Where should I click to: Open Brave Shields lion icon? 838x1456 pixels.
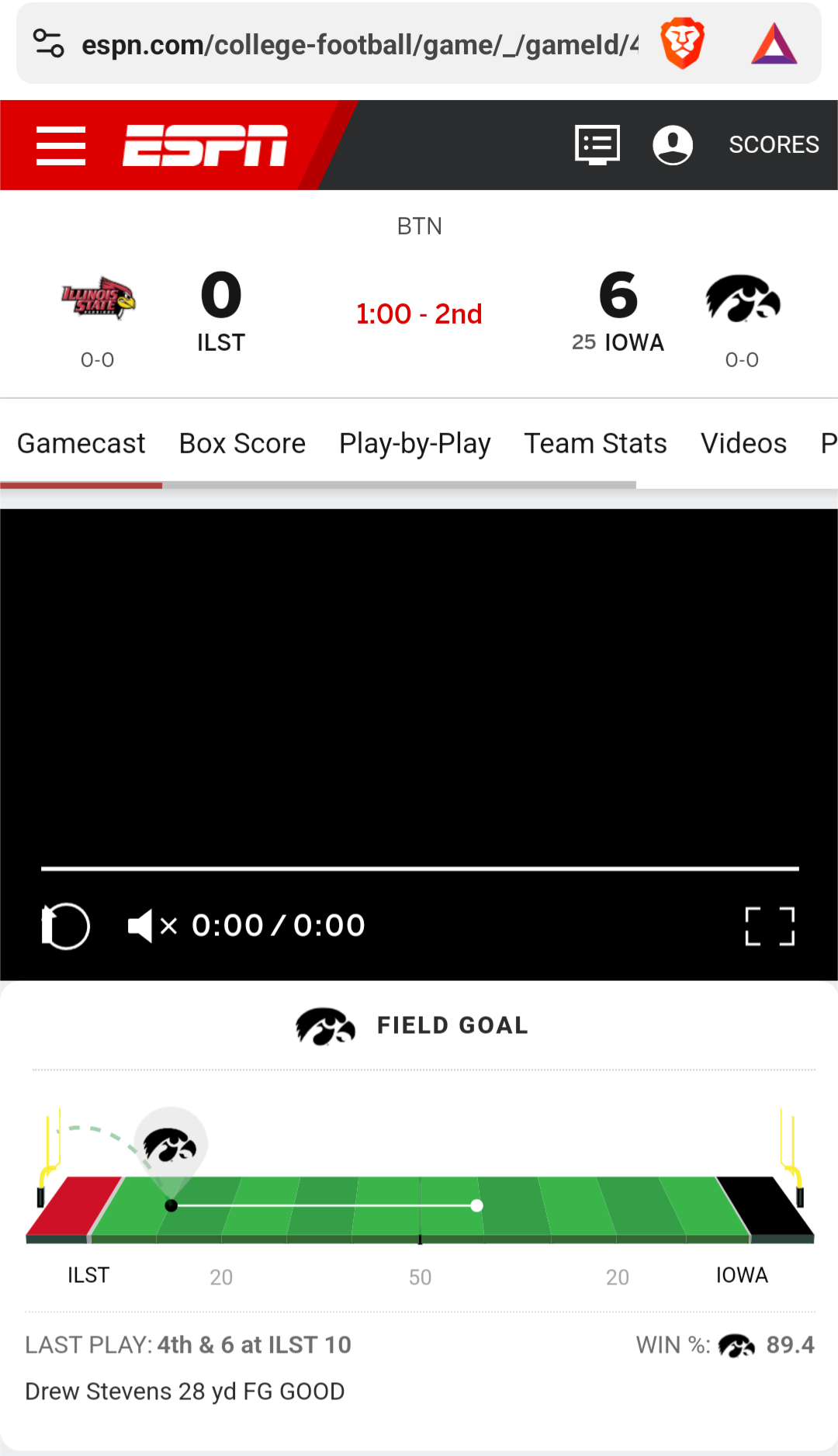[x=683, y=44]
